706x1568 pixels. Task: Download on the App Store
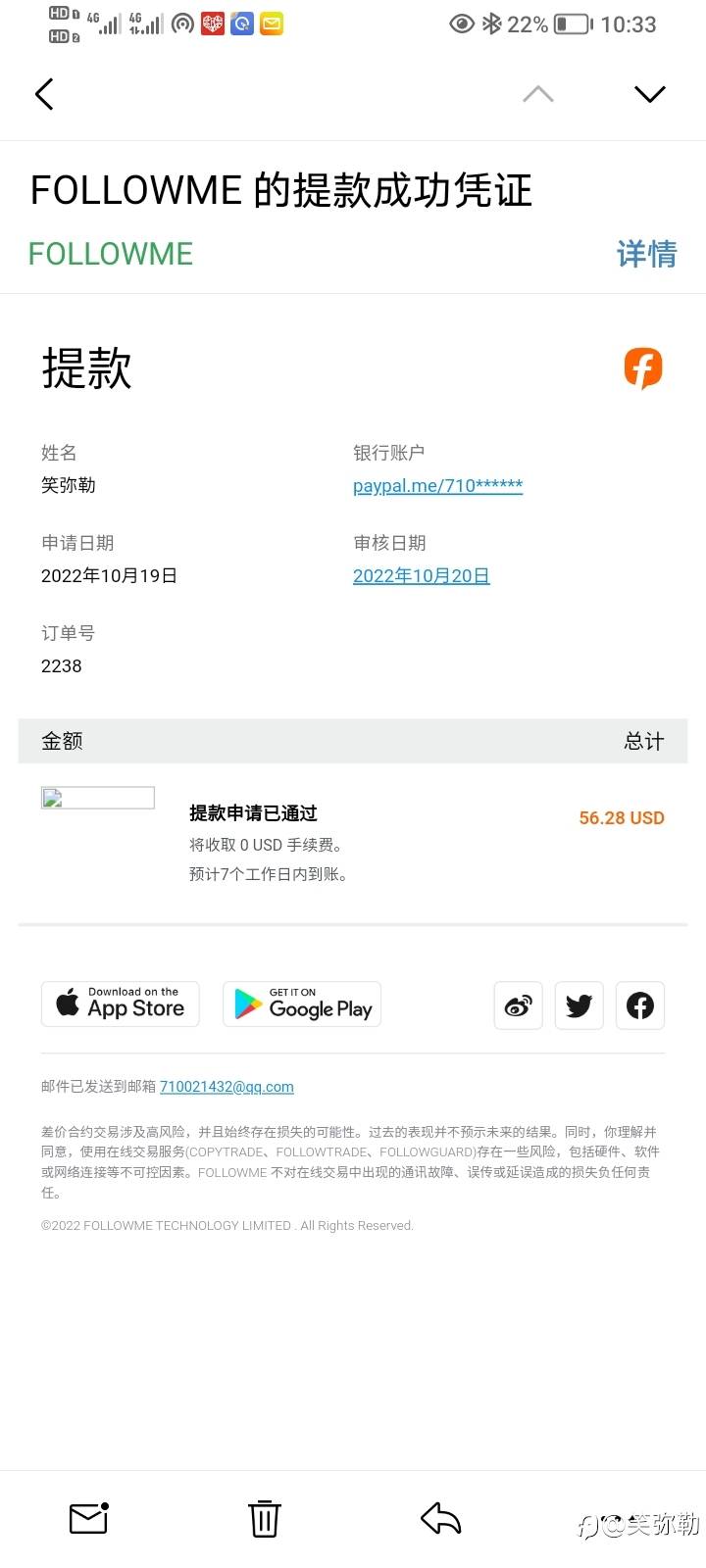pyautogui.click(x=121, y=1004)
